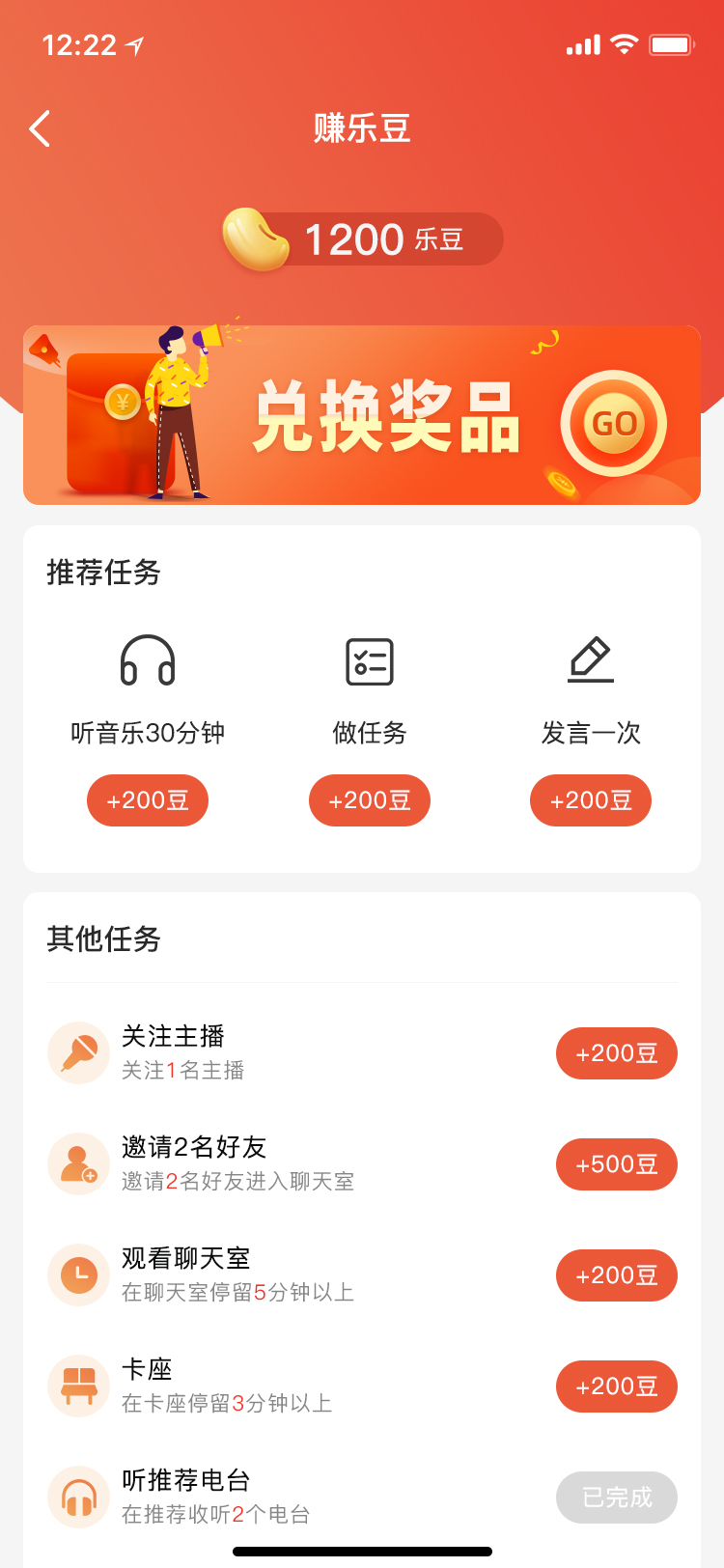
Task: Tap +200豆 under 做任务
Action: tap(370, 800)
